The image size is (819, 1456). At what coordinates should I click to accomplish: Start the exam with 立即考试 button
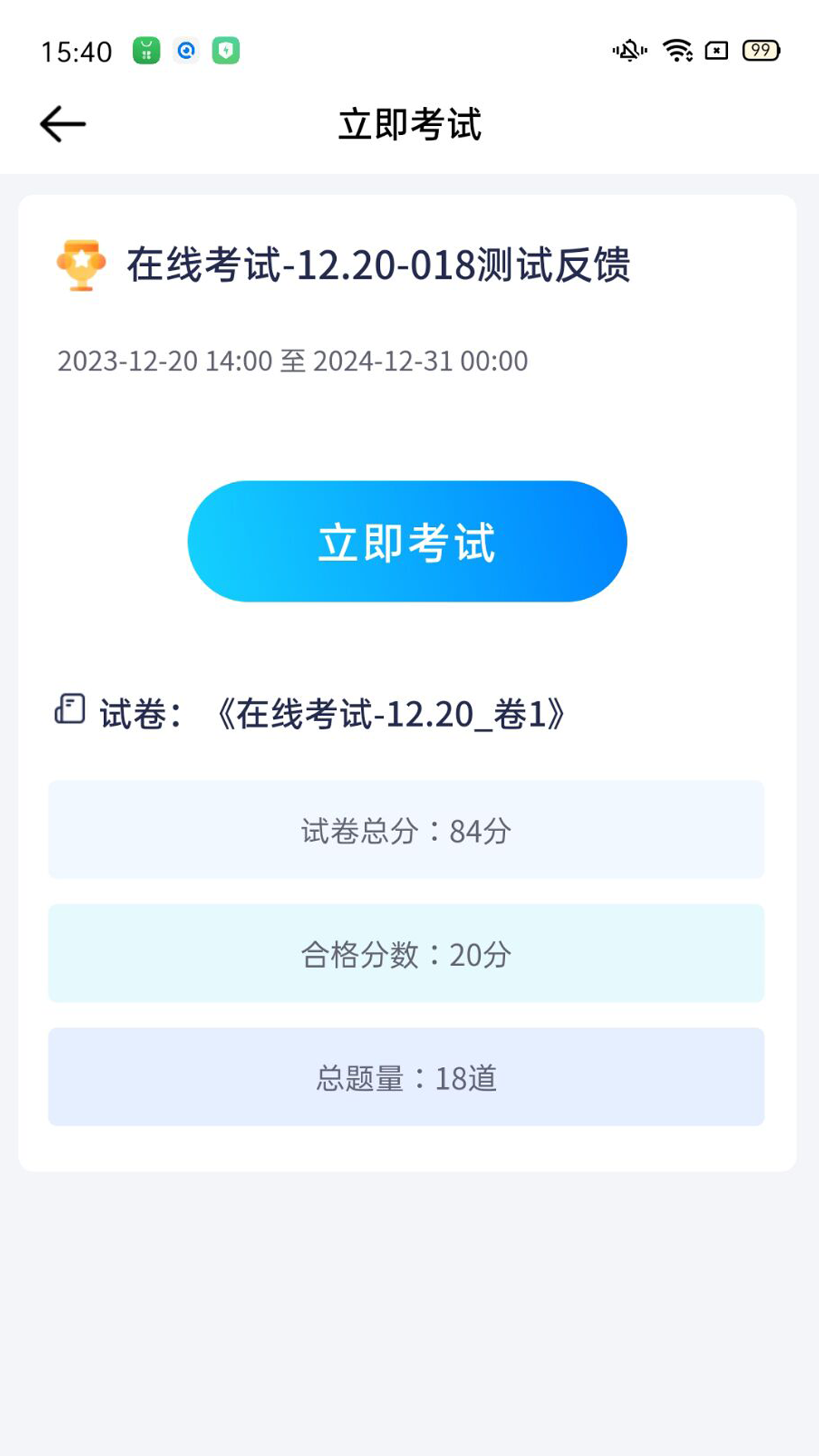[x=407, y=541]
